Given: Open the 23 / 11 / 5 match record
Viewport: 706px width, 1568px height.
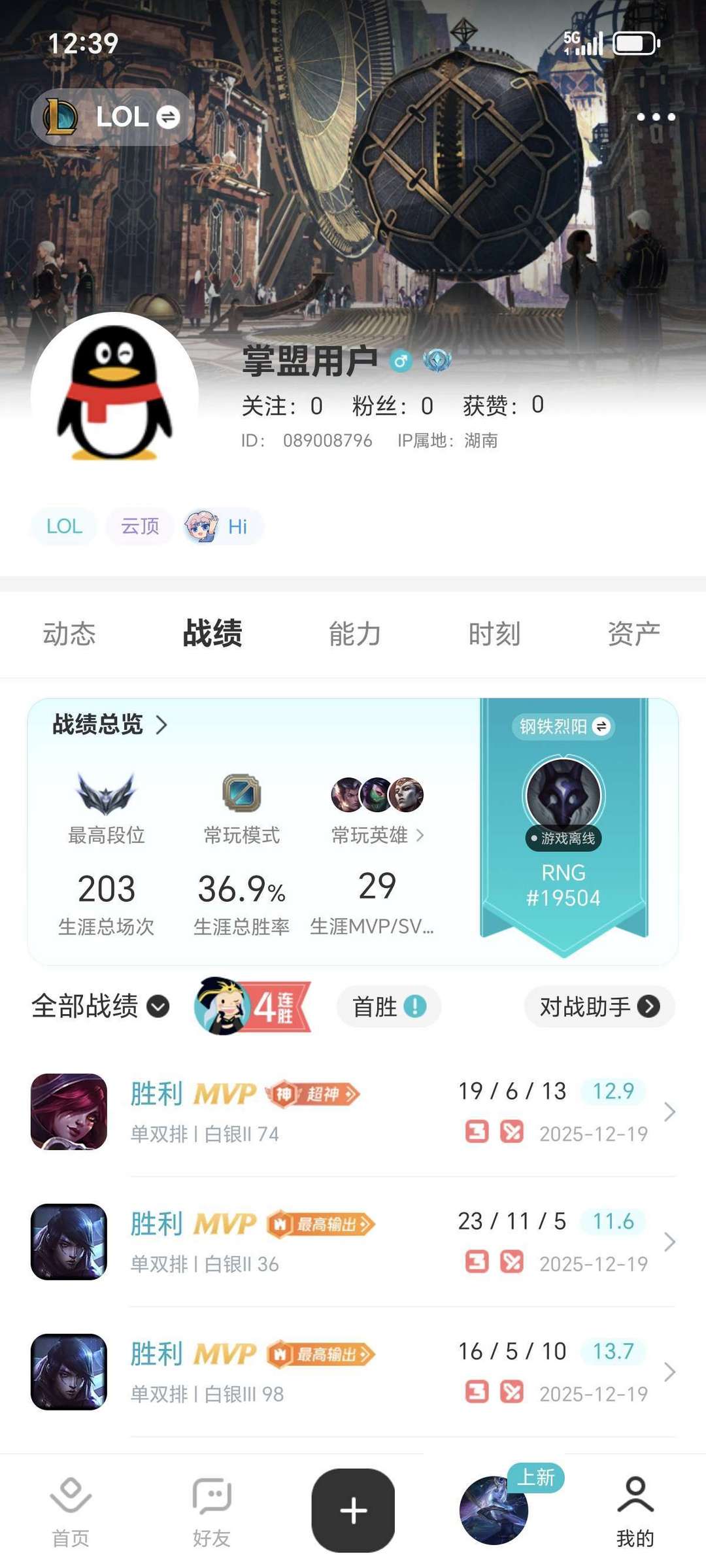Looking at the screenshot, I should point(353,1242).
